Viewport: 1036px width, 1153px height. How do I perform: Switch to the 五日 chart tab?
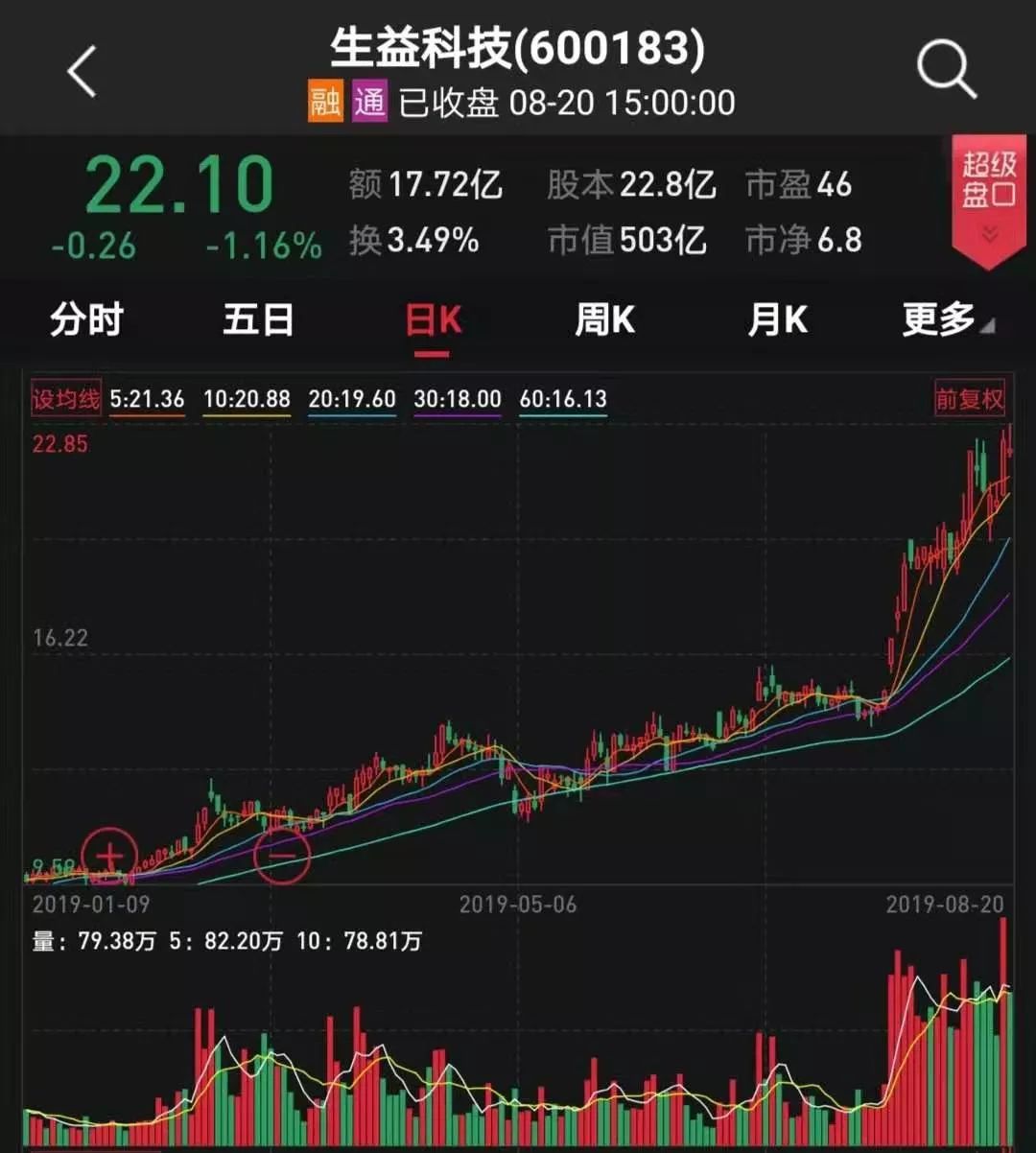tap(258, 319)
